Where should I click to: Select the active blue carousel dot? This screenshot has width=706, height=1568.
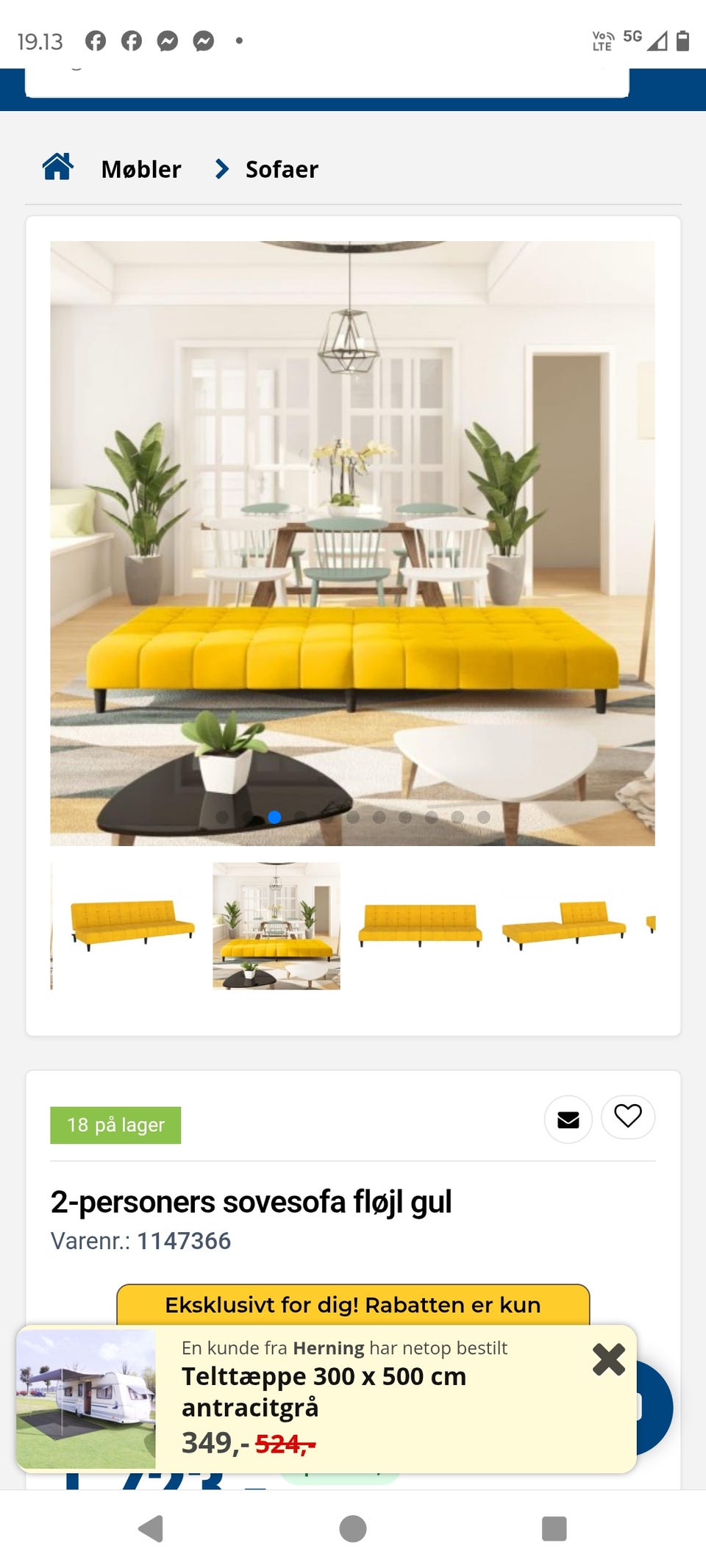[273, 816]
